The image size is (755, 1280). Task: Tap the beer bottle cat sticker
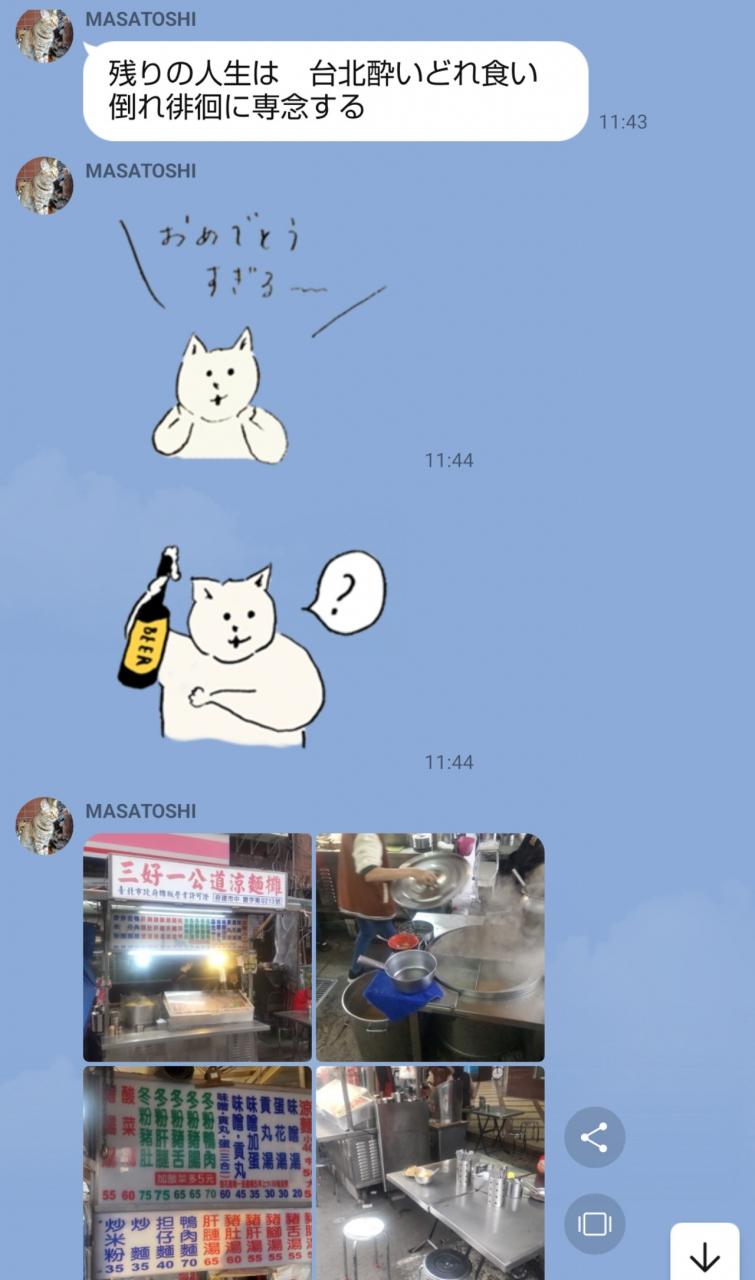(x=250, y=645)
